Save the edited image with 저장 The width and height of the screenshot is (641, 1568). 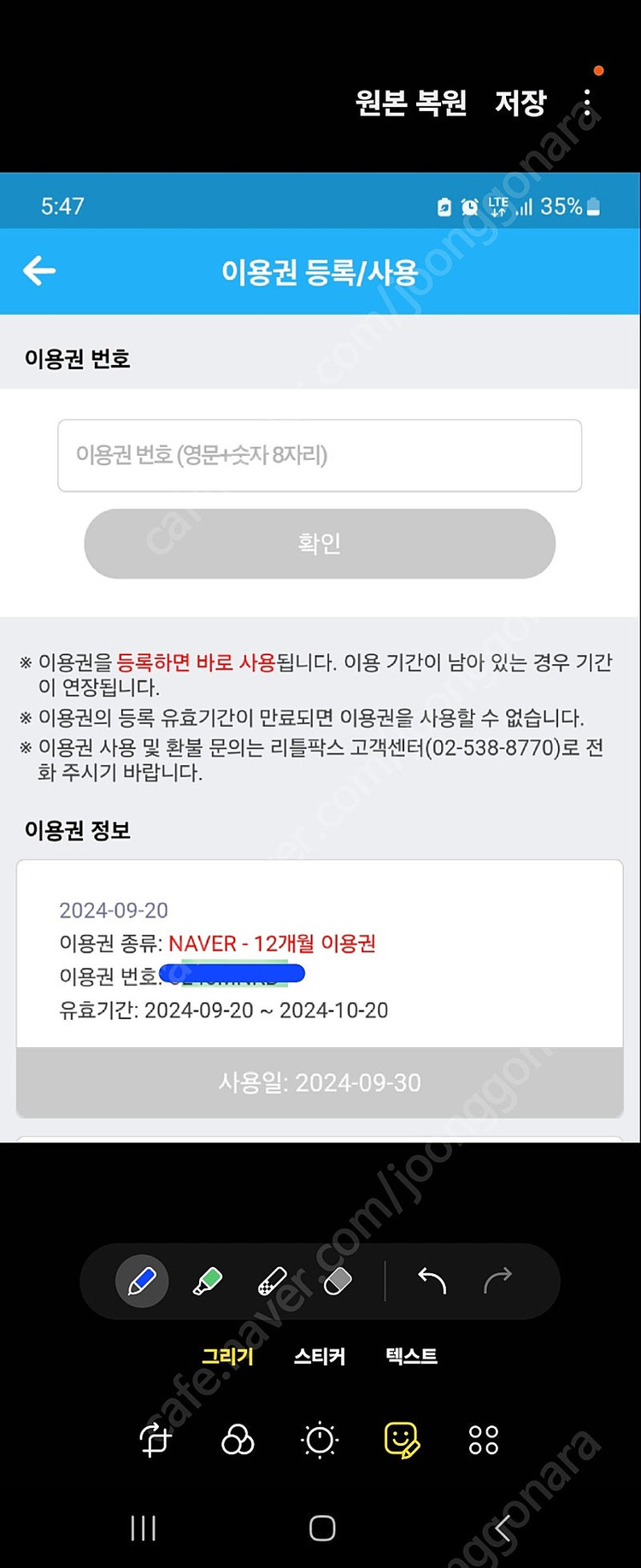click(x=520, y=103)
